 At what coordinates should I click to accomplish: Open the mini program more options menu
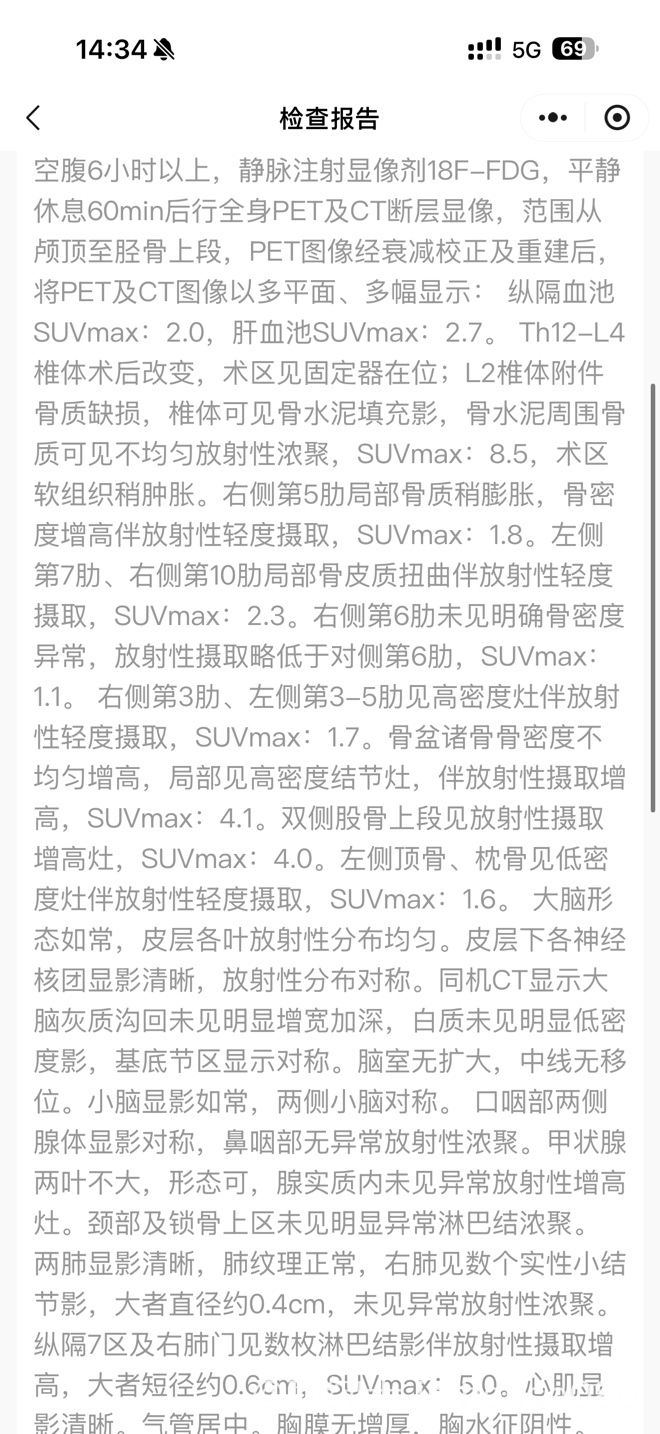(553, 118)
